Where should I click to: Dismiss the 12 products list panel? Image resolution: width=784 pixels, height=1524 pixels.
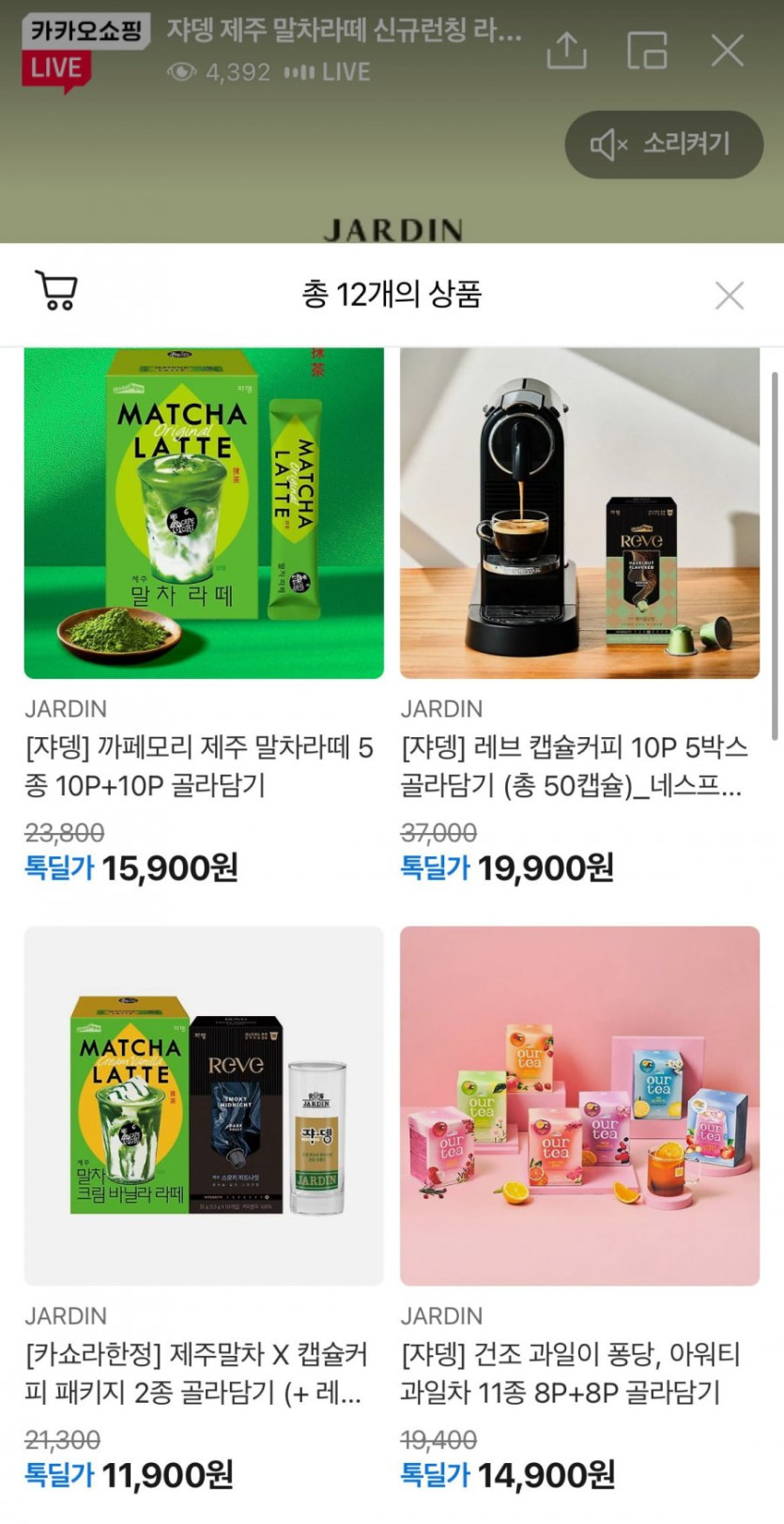pos(730,296)
